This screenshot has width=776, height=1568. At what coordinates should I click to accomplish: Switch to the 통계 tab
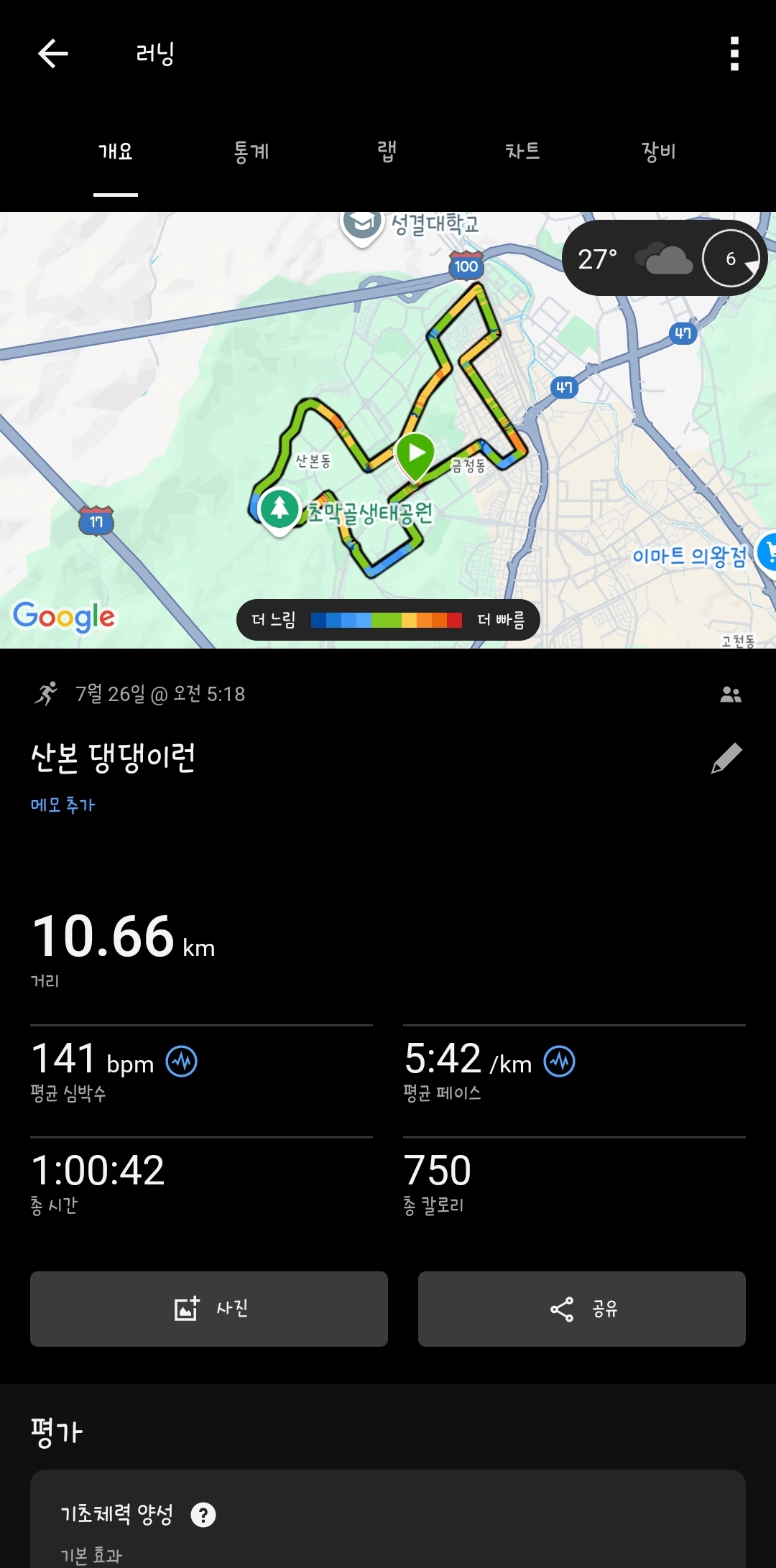click(251, 152)
